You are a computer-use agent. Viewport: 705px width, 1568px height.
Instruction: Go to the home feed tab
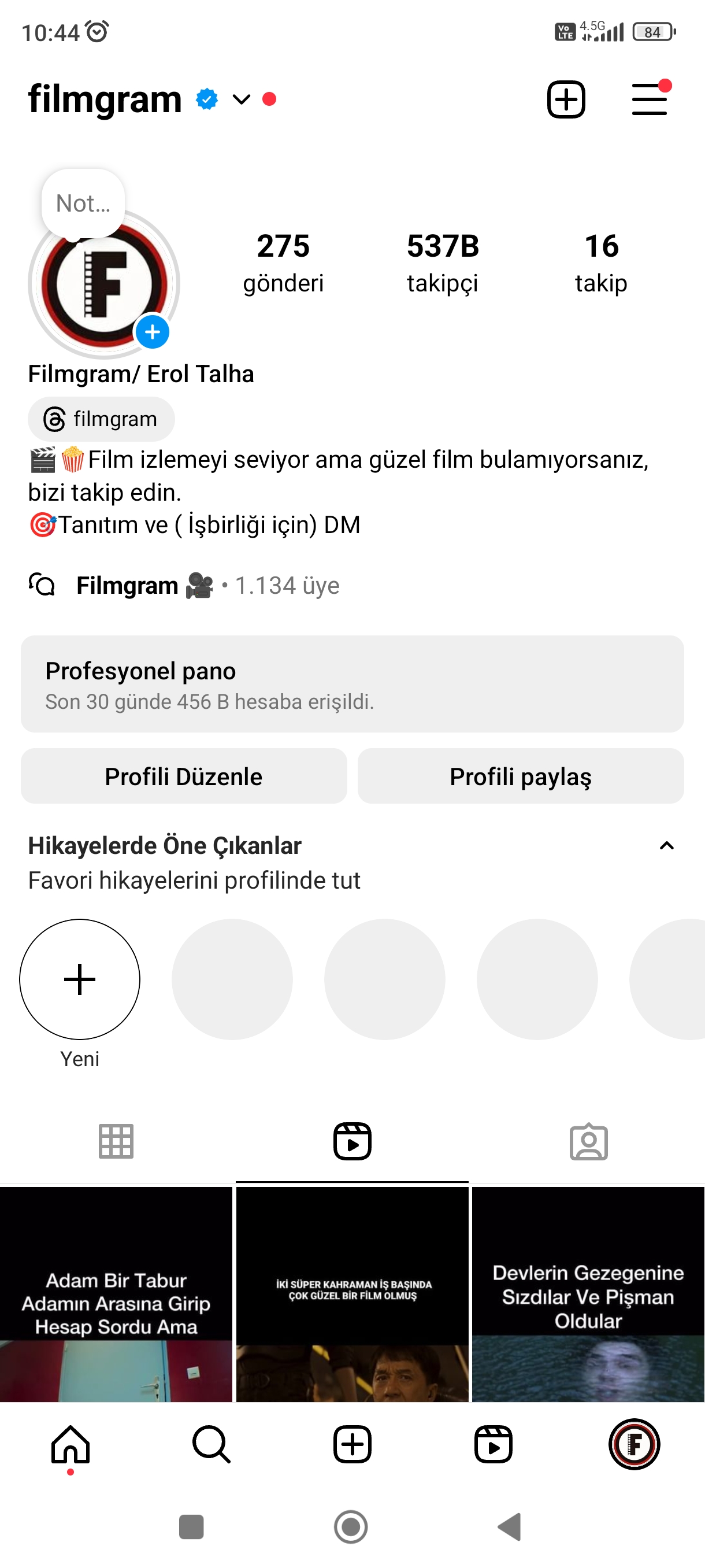70,1444
